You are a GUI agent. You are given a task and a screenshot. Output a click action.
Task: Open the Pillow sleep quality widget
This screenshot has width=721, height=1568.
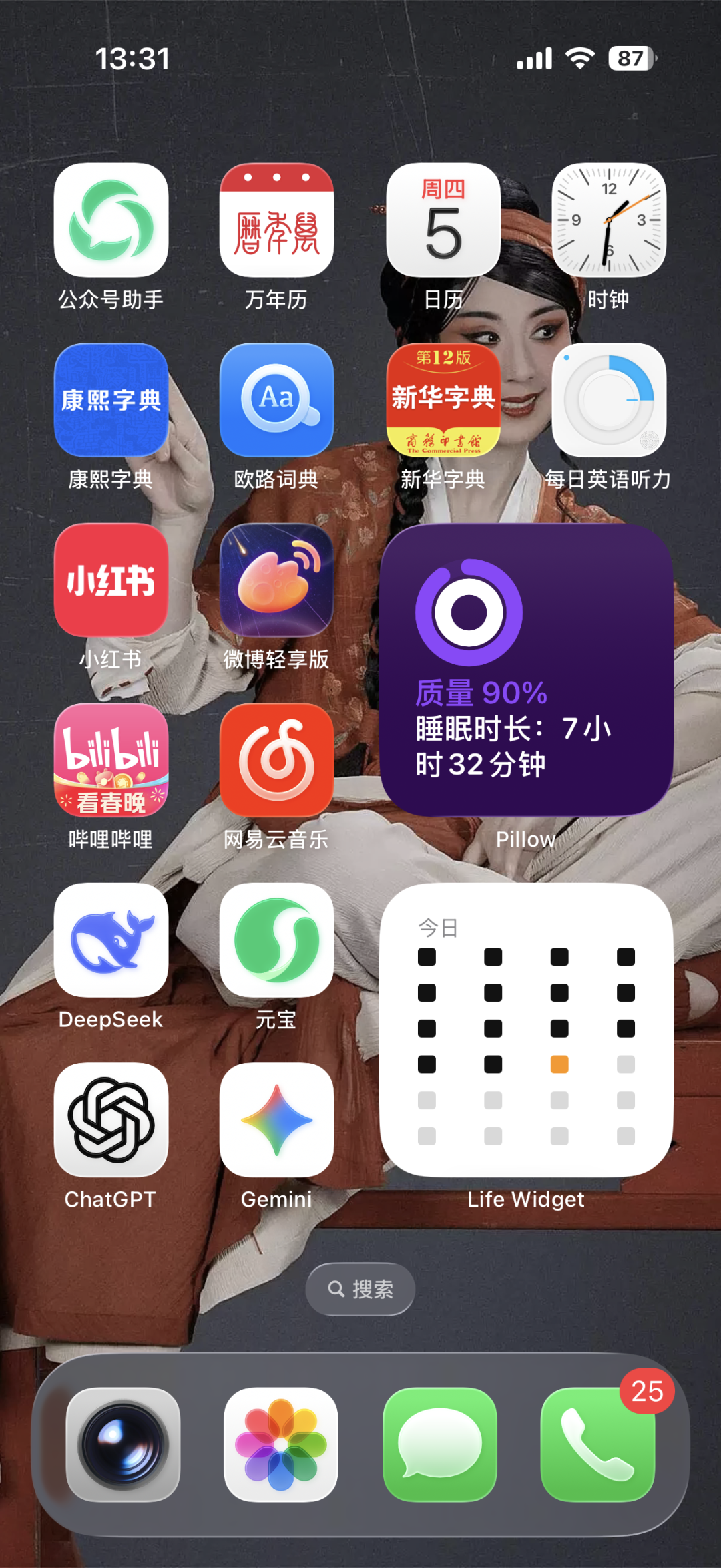(526, 670)
